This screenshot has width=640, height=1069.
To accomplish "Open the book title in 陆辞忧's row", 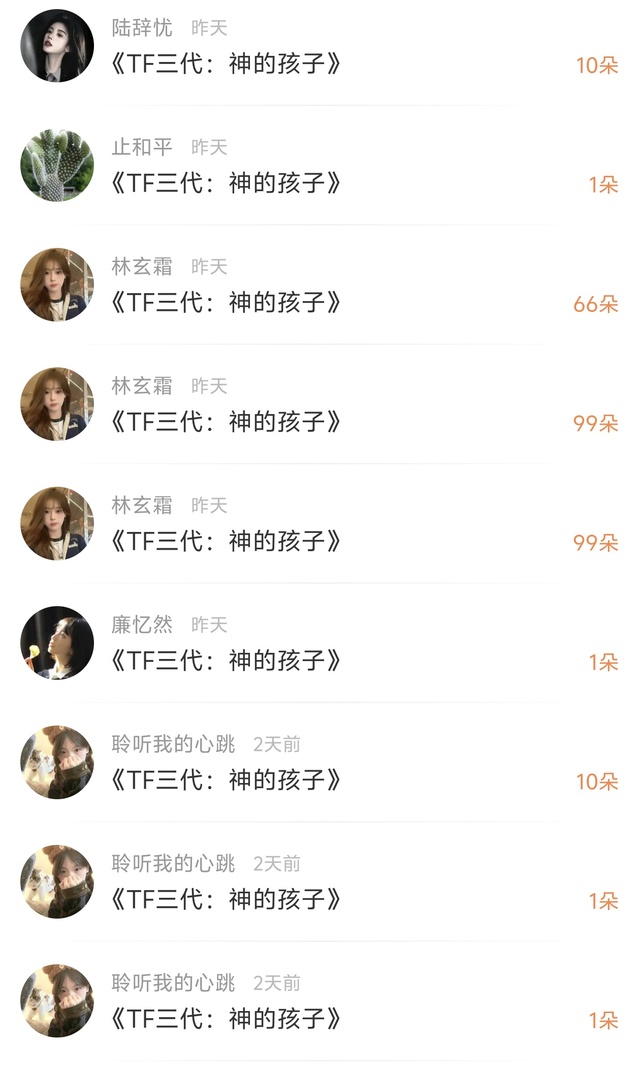I will pos(226,65).
